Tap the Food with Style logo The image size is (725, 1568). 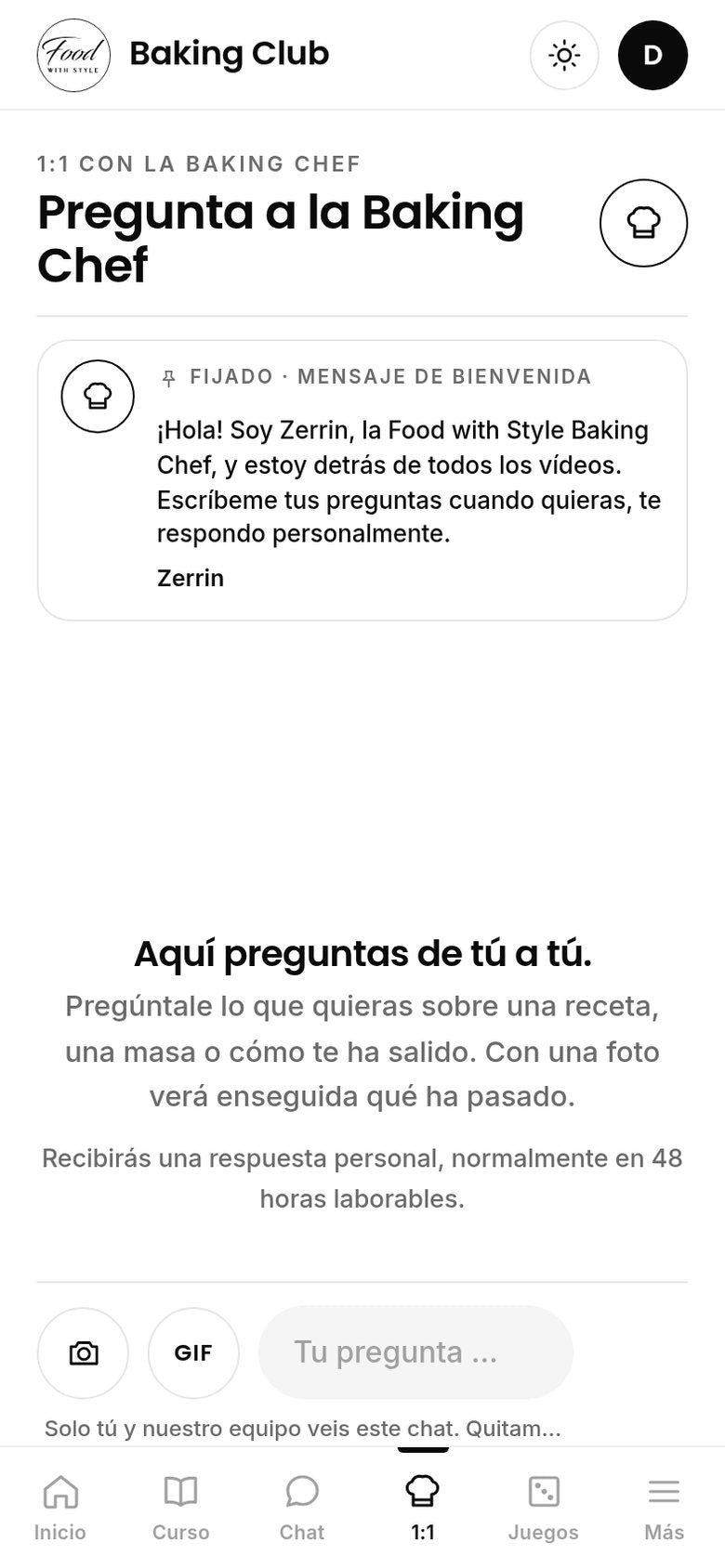click(x=73, y=55)
